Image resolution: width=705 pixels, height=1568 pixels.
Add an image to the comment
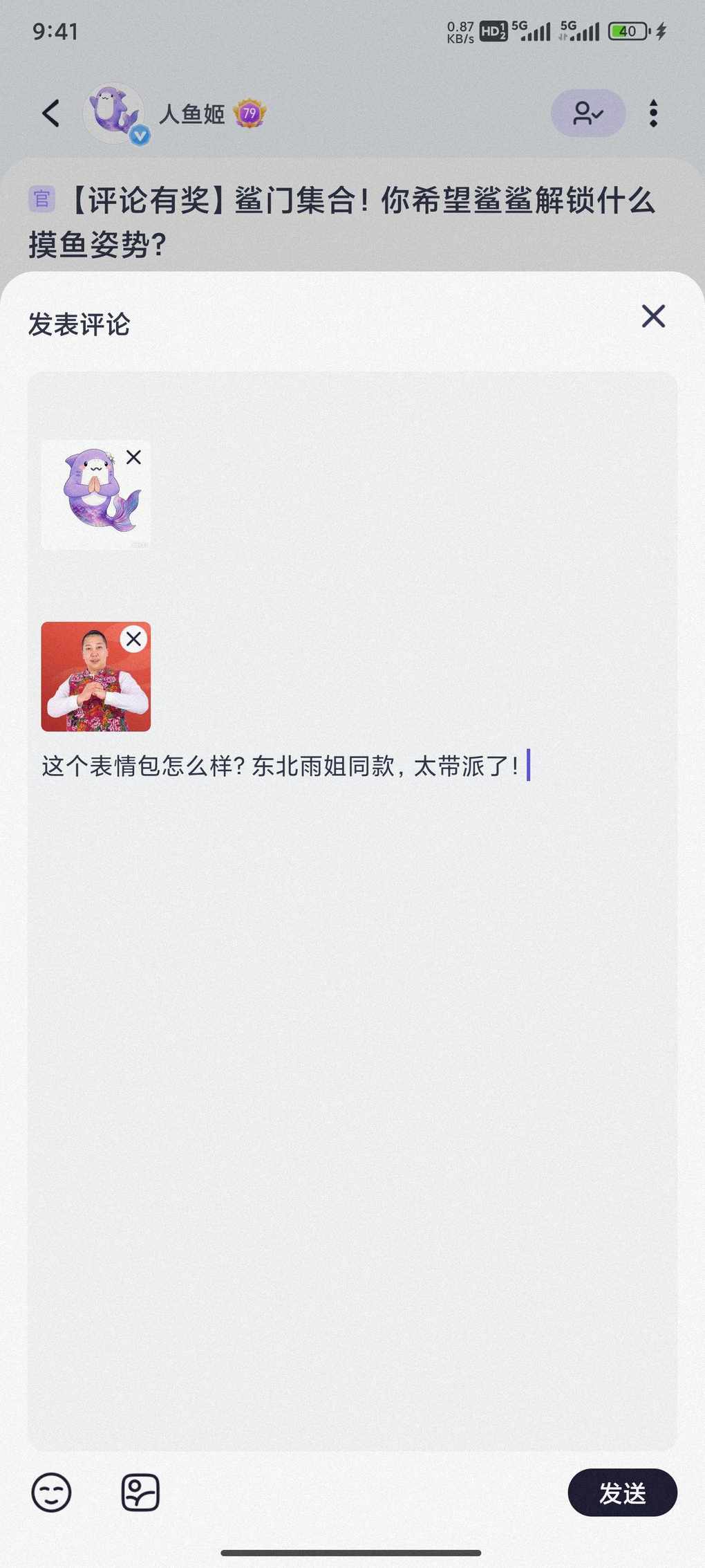[140, 1492]
